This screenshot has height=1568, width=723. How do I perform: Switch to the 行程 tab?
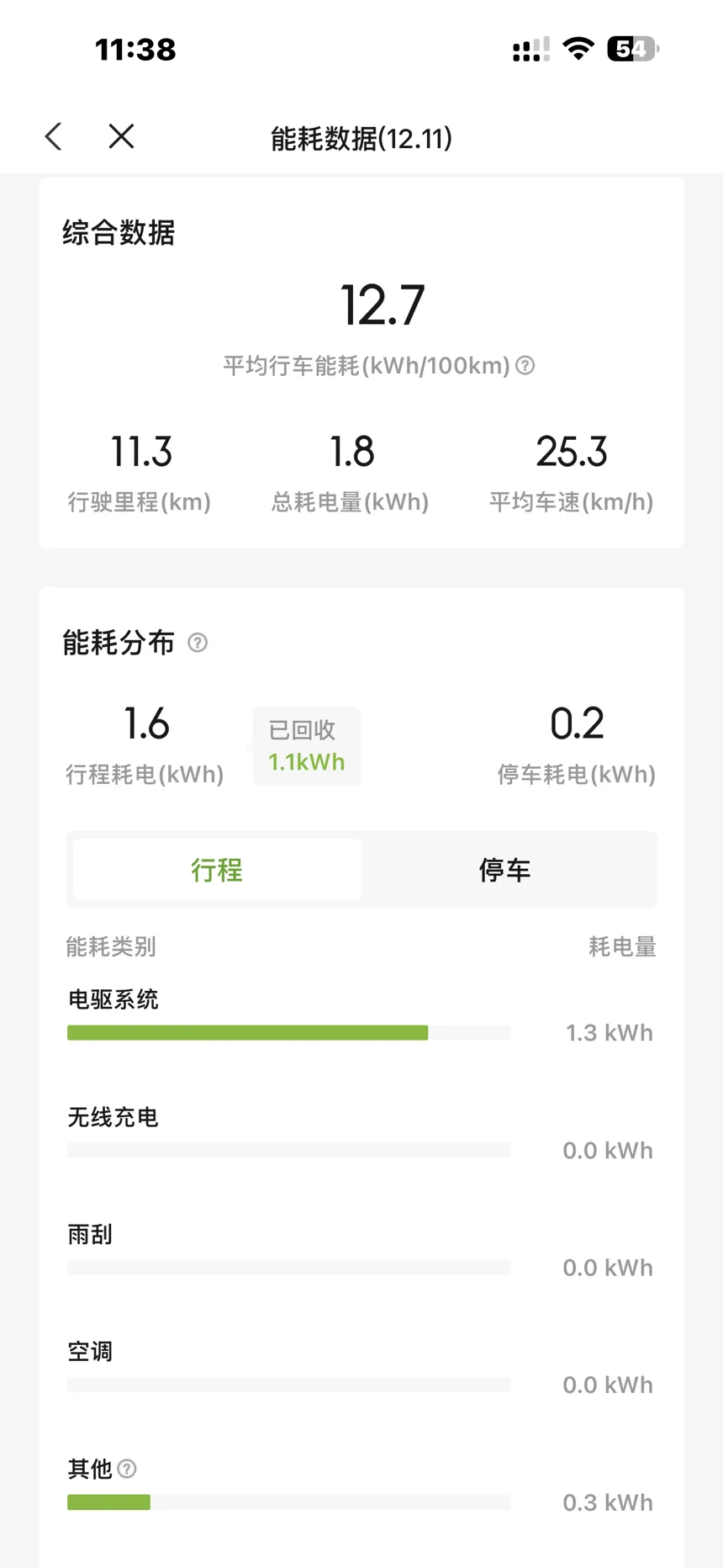point(217,870)
